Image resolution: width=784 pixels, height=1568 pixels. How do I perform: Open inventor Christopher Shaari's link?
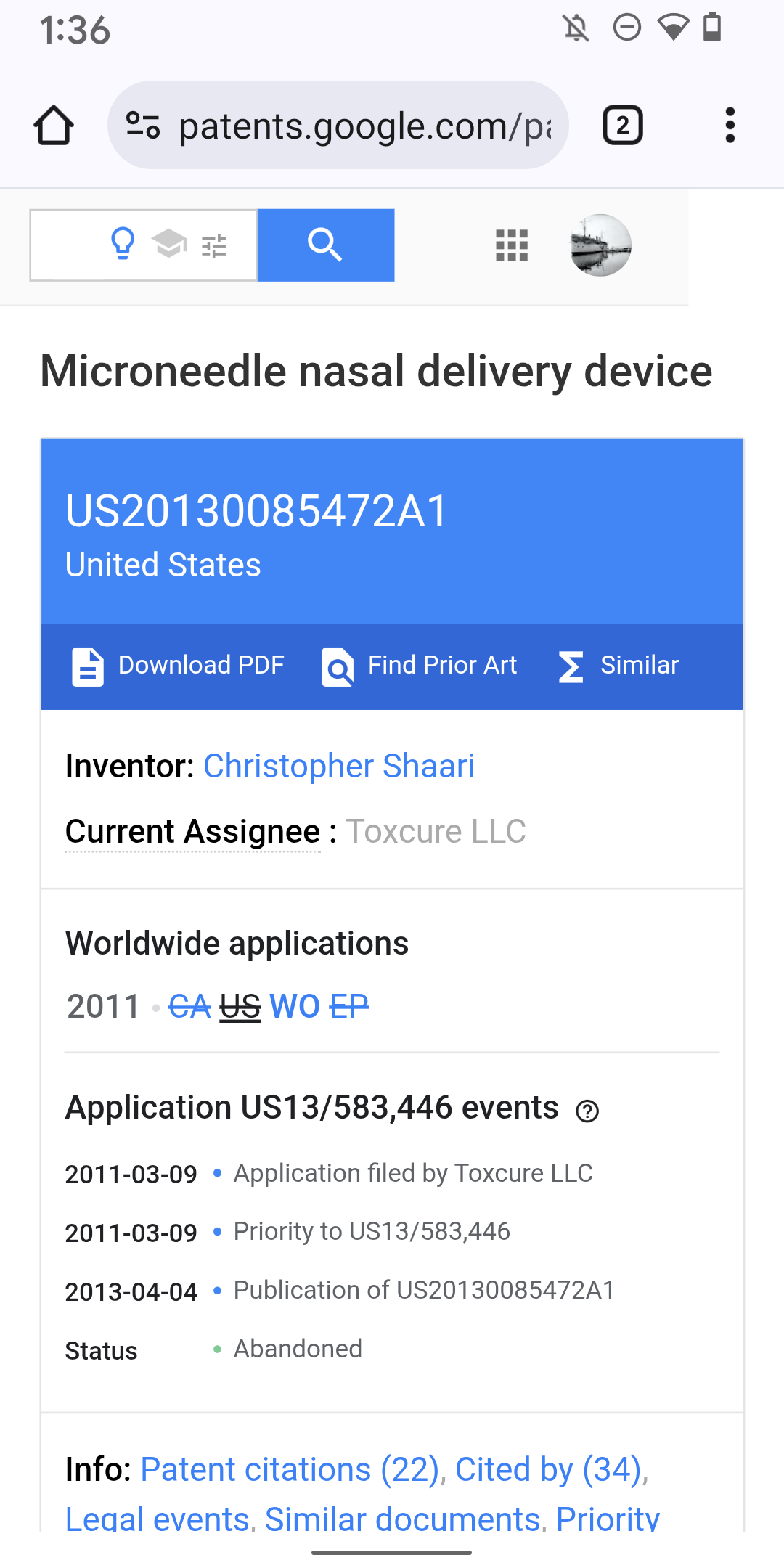pyautogui.click(x=339, y=767)
